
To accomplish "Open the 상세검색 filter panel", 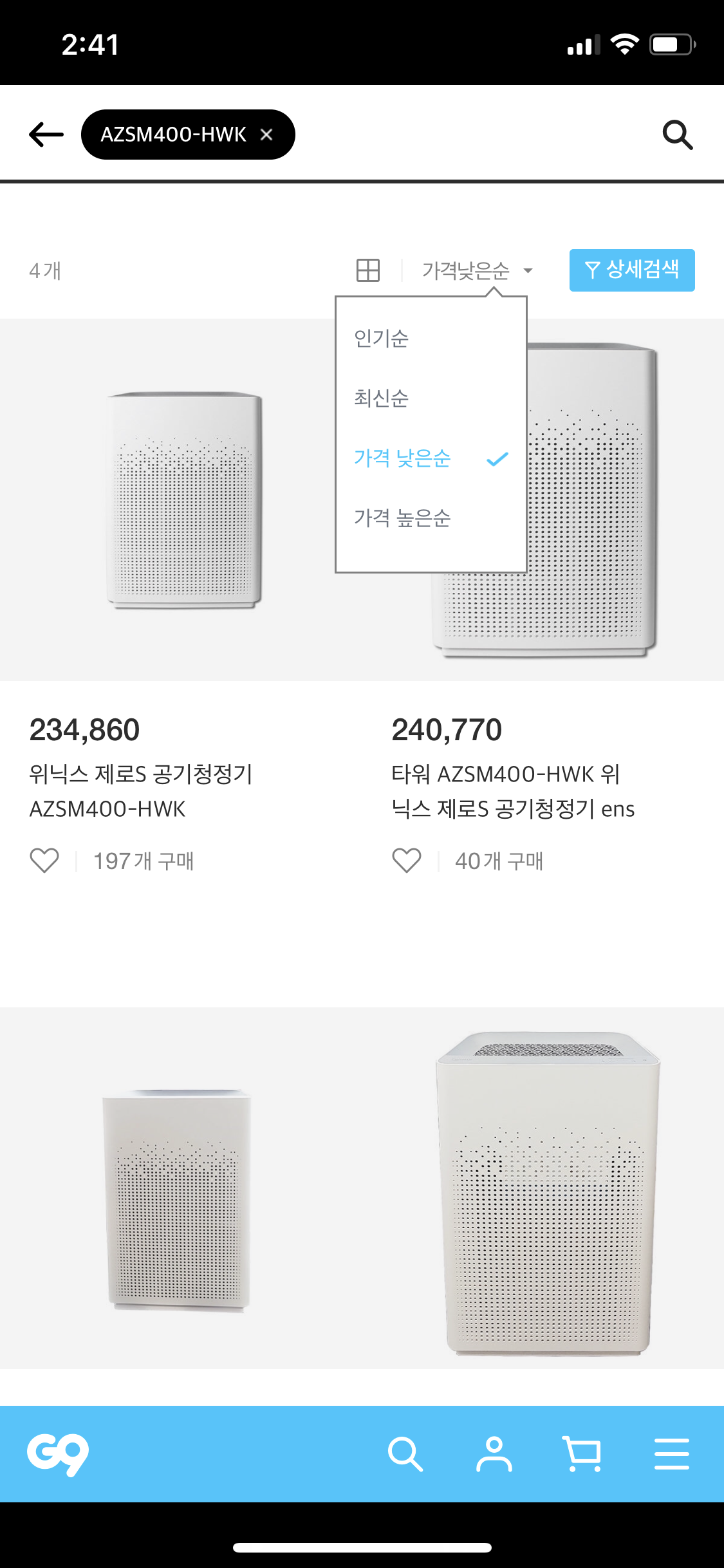I will click(x=631, y=270).
